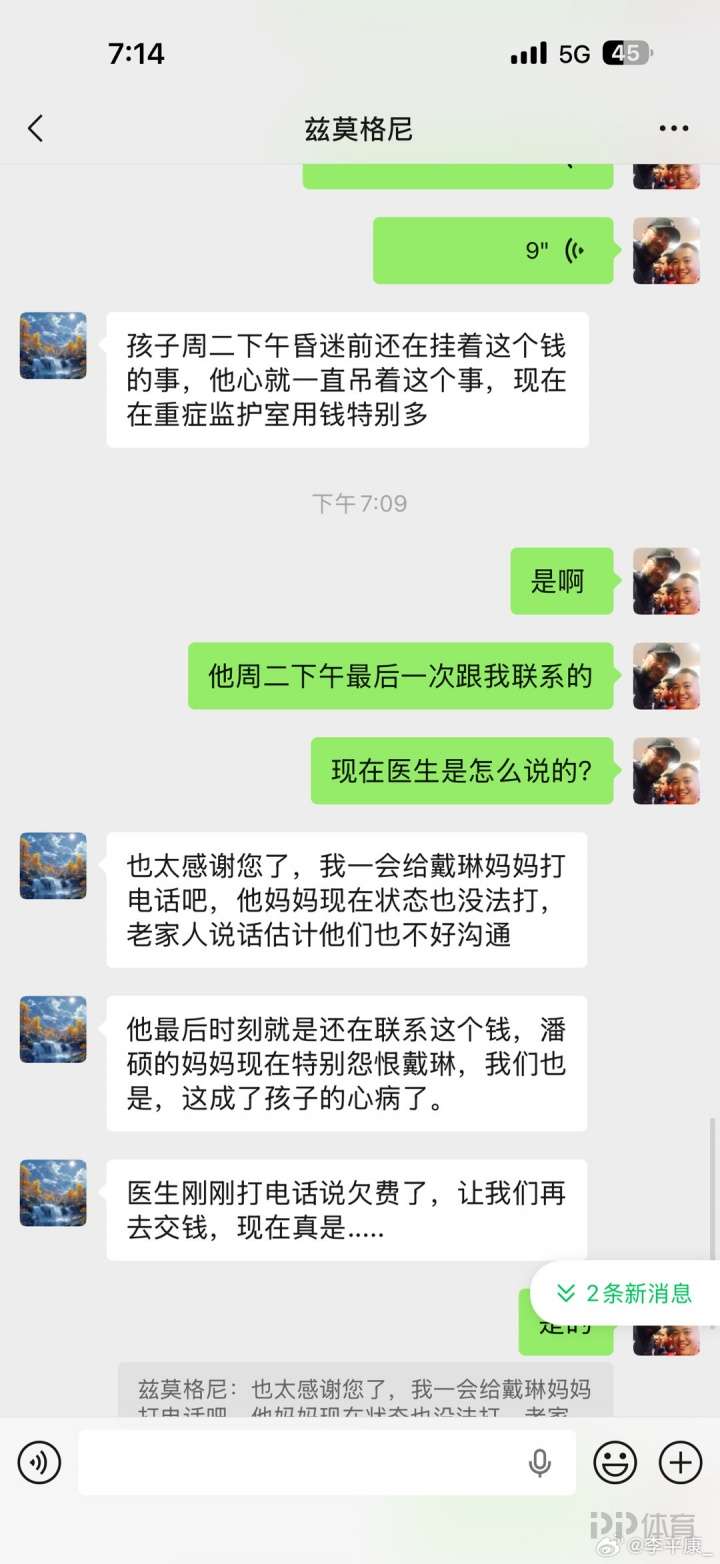The height and width of the screenshot is (1564, 720).
Task: Open the emoji sticker panel
Action: (615, 1463)
